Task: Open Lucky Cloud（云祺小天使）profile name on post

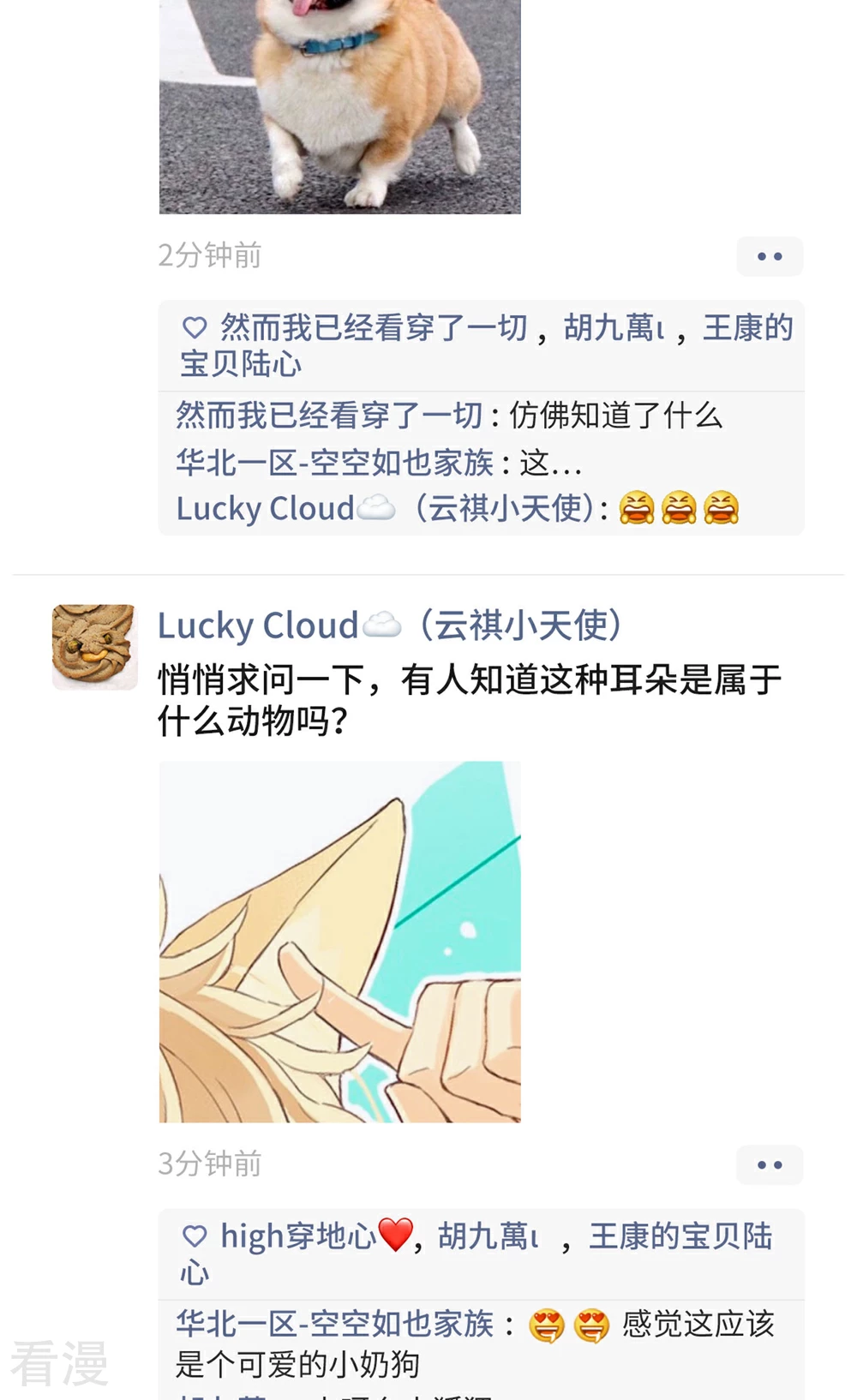Action: coord(390,625)
